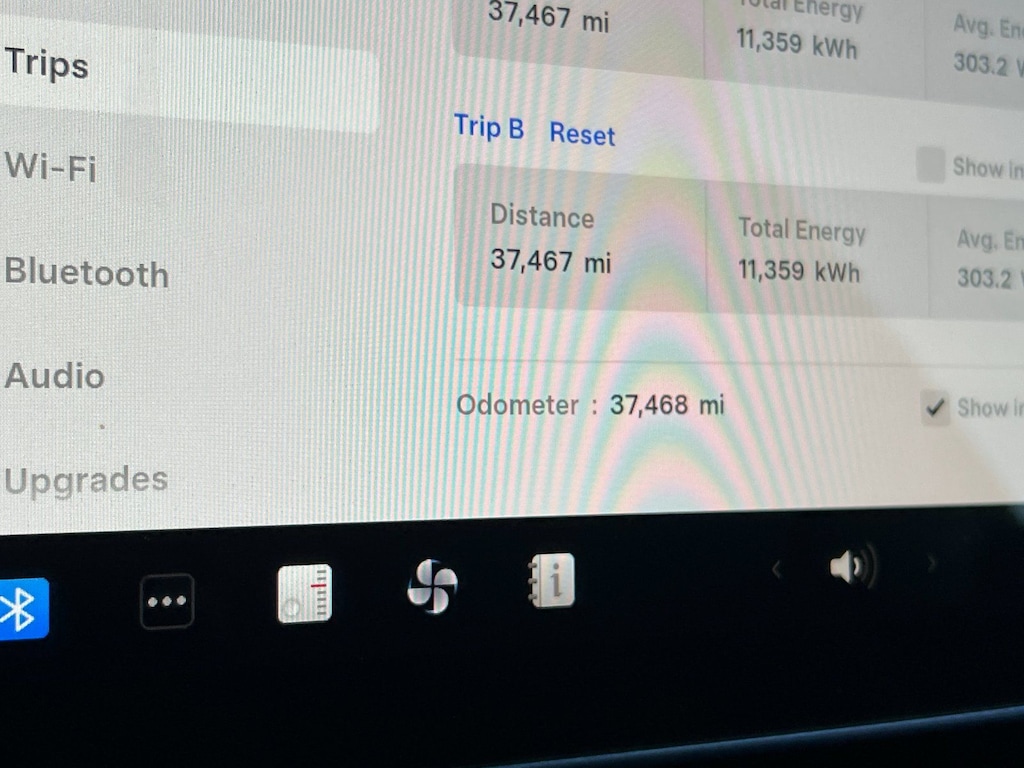Open the owner's manual icon

click(551, 581)
